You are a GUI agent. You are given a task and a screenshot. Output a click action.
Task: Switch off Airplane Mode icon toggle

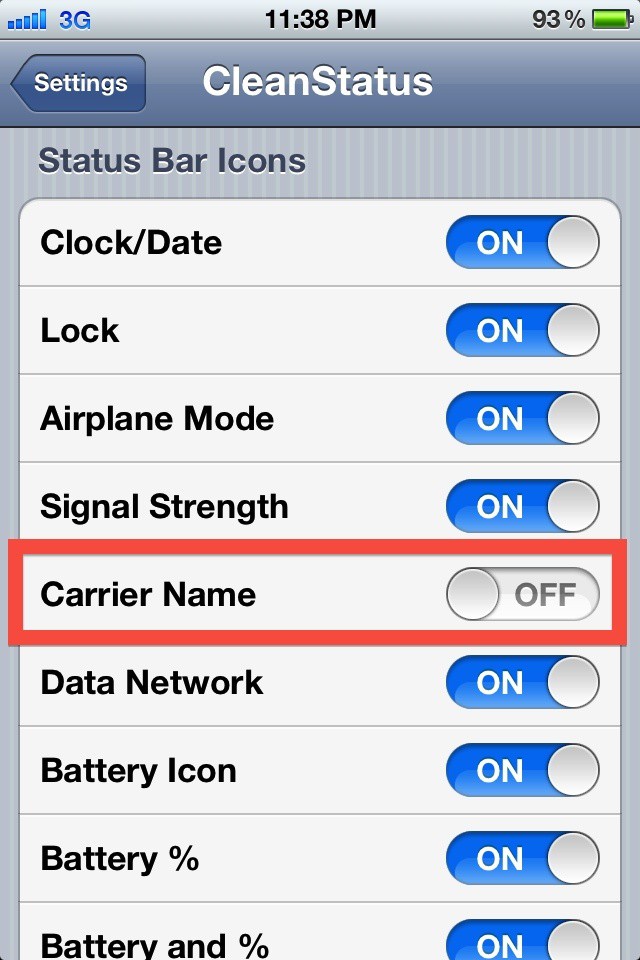click(522, 419)
